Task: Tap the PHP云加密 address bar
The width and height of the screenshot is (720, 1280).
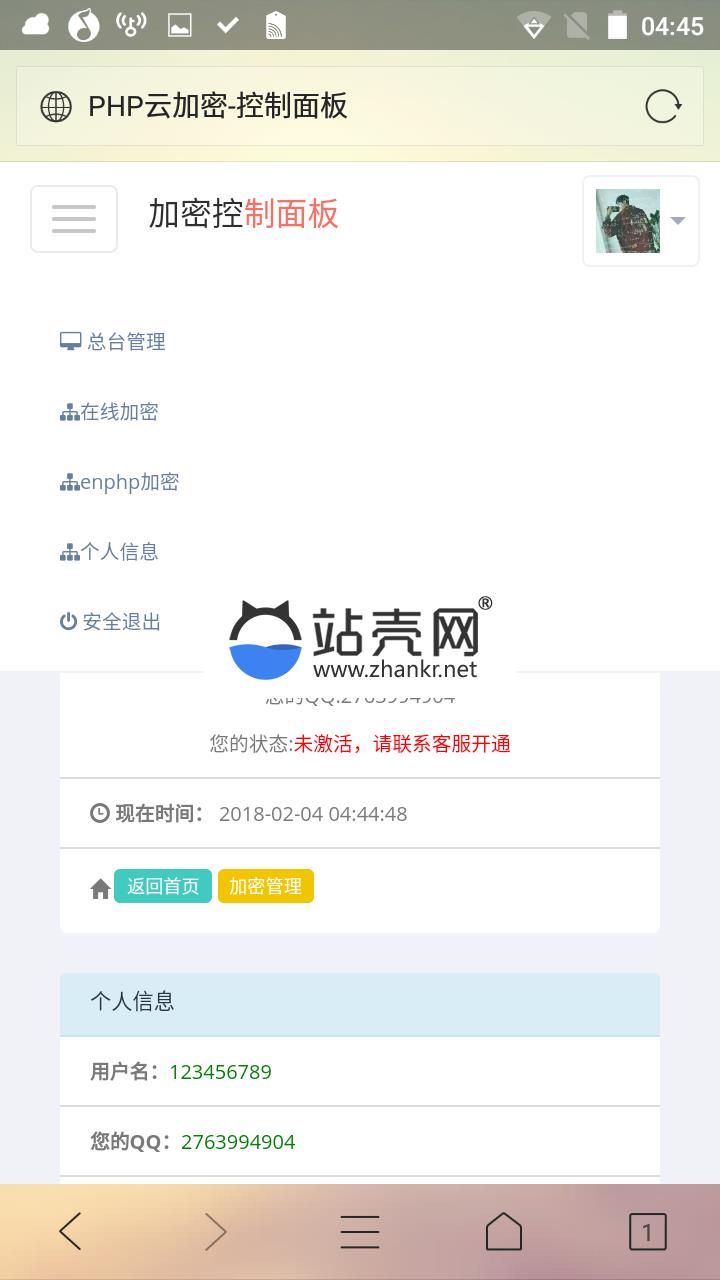Action: (x=330, y=106)
